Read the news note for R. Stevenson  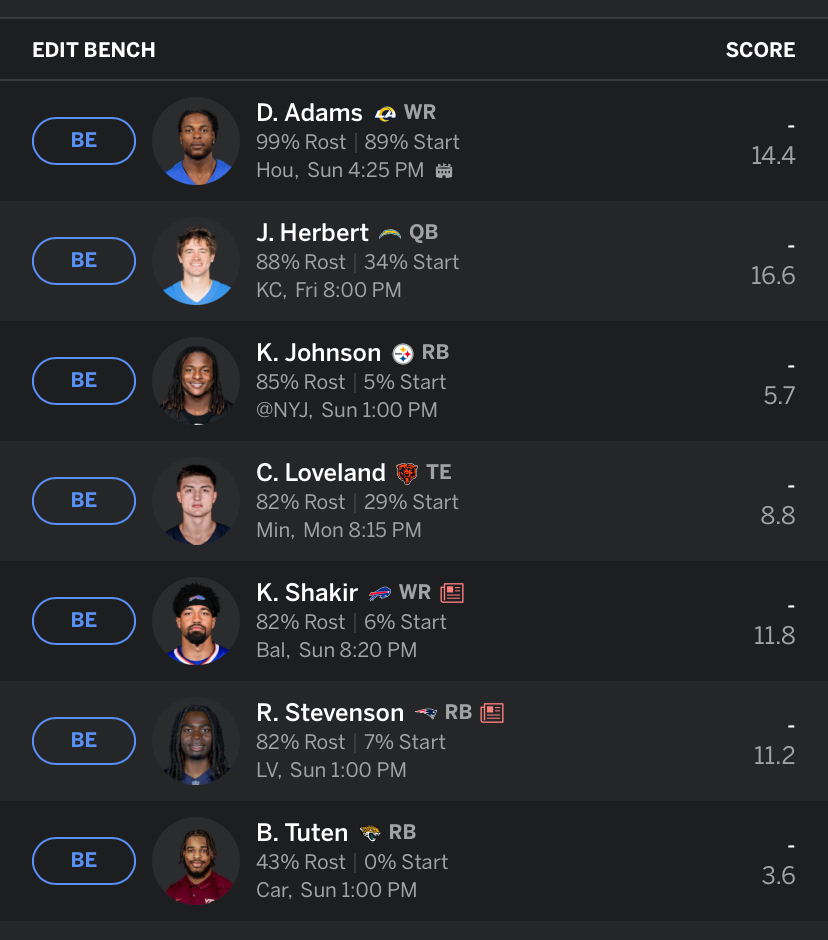click(x=492, y=713)
